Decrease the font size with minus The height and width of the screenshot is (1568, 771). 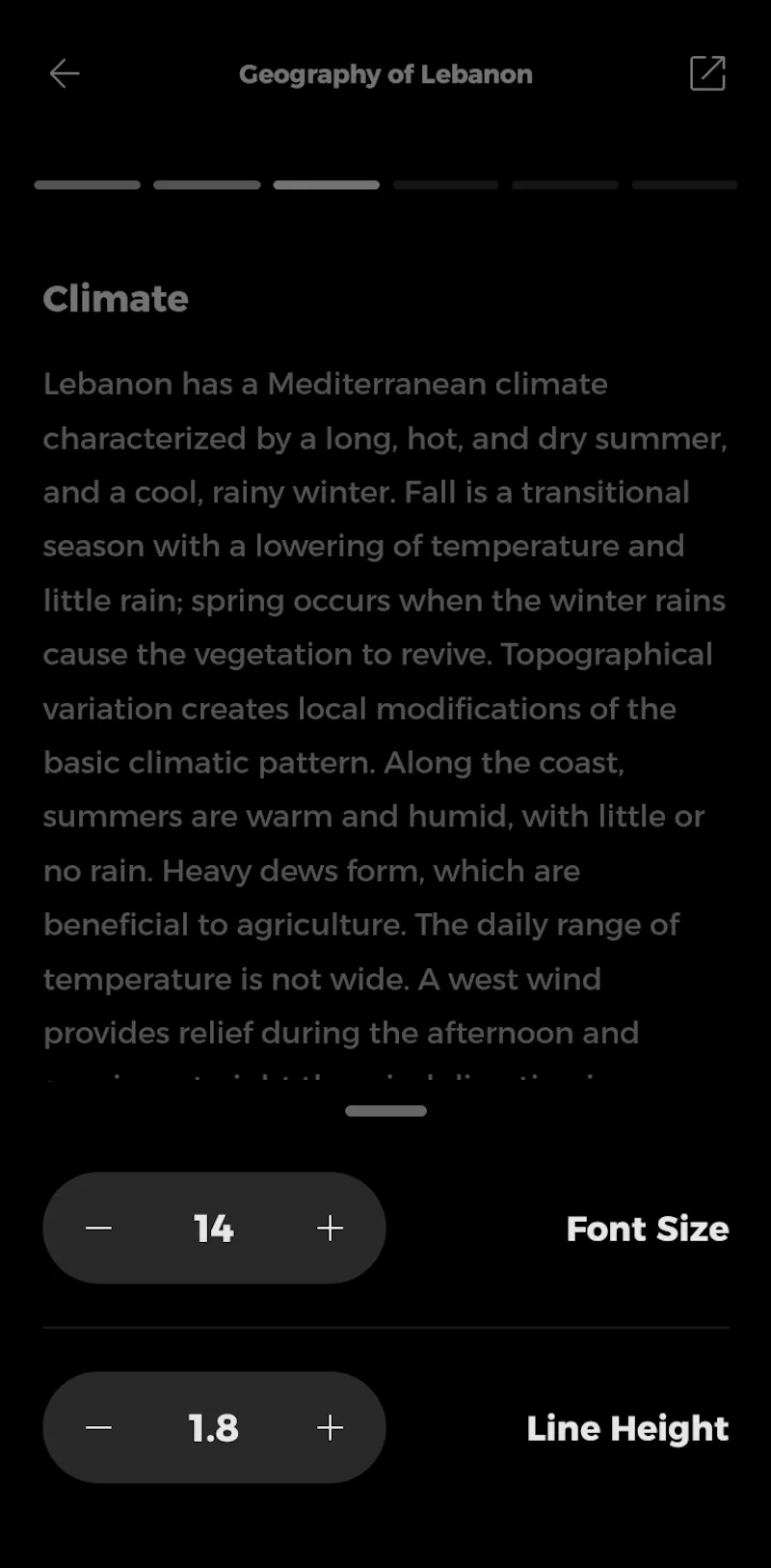point(98,1228)
